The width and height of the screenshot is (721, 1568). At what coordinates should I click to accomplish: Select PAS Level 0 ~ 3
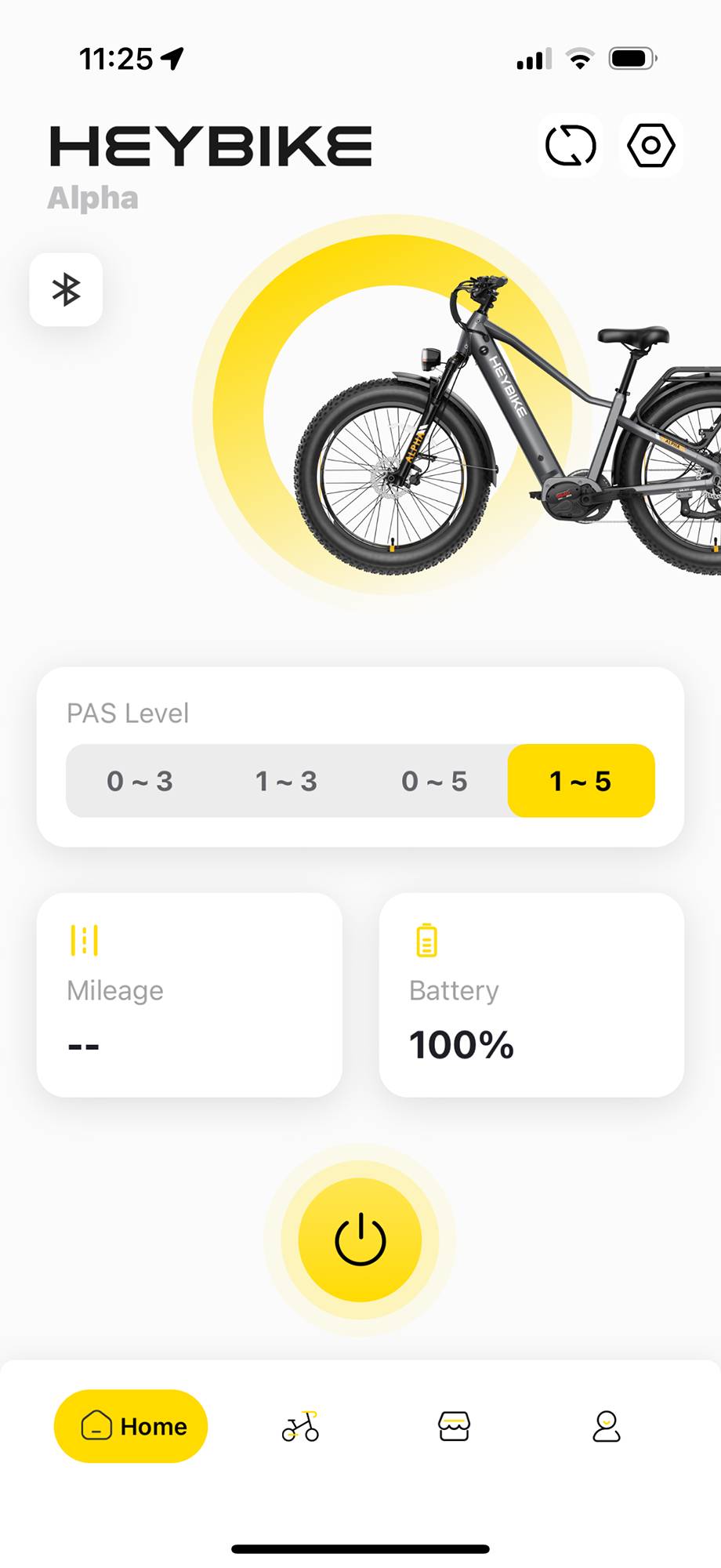(139, 781)
